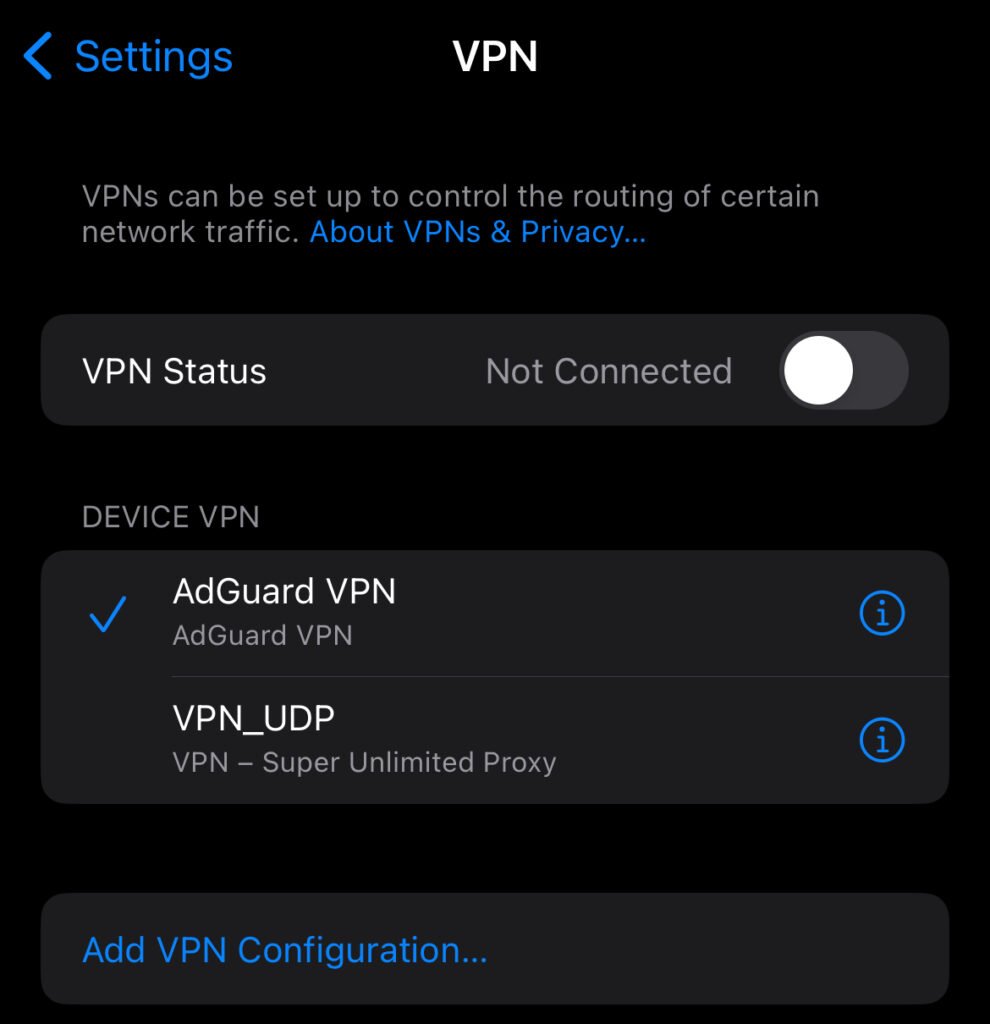This screenshot has height=1024, width=990.
Task: Tap the blue checkmark next to AdGuard VPN
Action: pos(107,614)
